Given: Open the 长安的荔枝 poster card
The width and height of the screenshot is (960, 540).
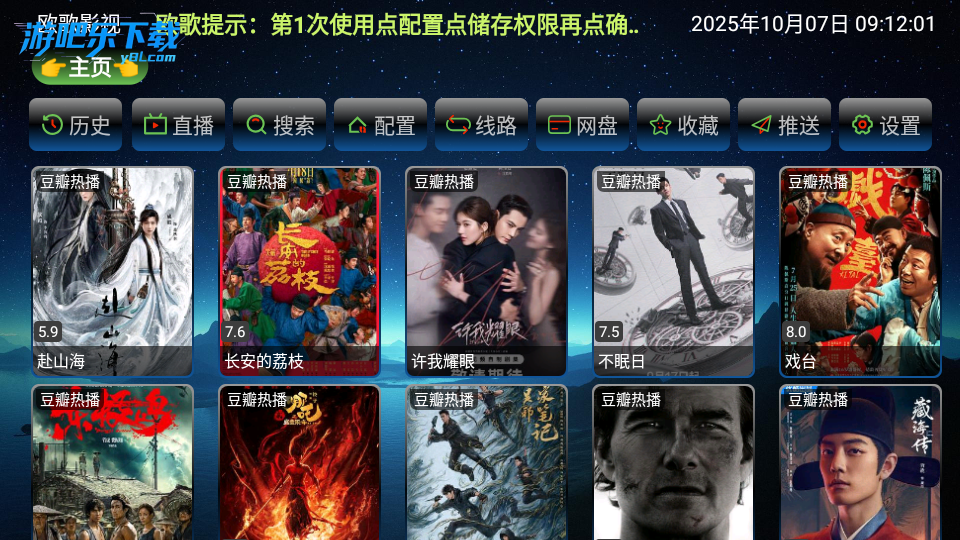Looking at the screenshot, I should pos(299,270).
